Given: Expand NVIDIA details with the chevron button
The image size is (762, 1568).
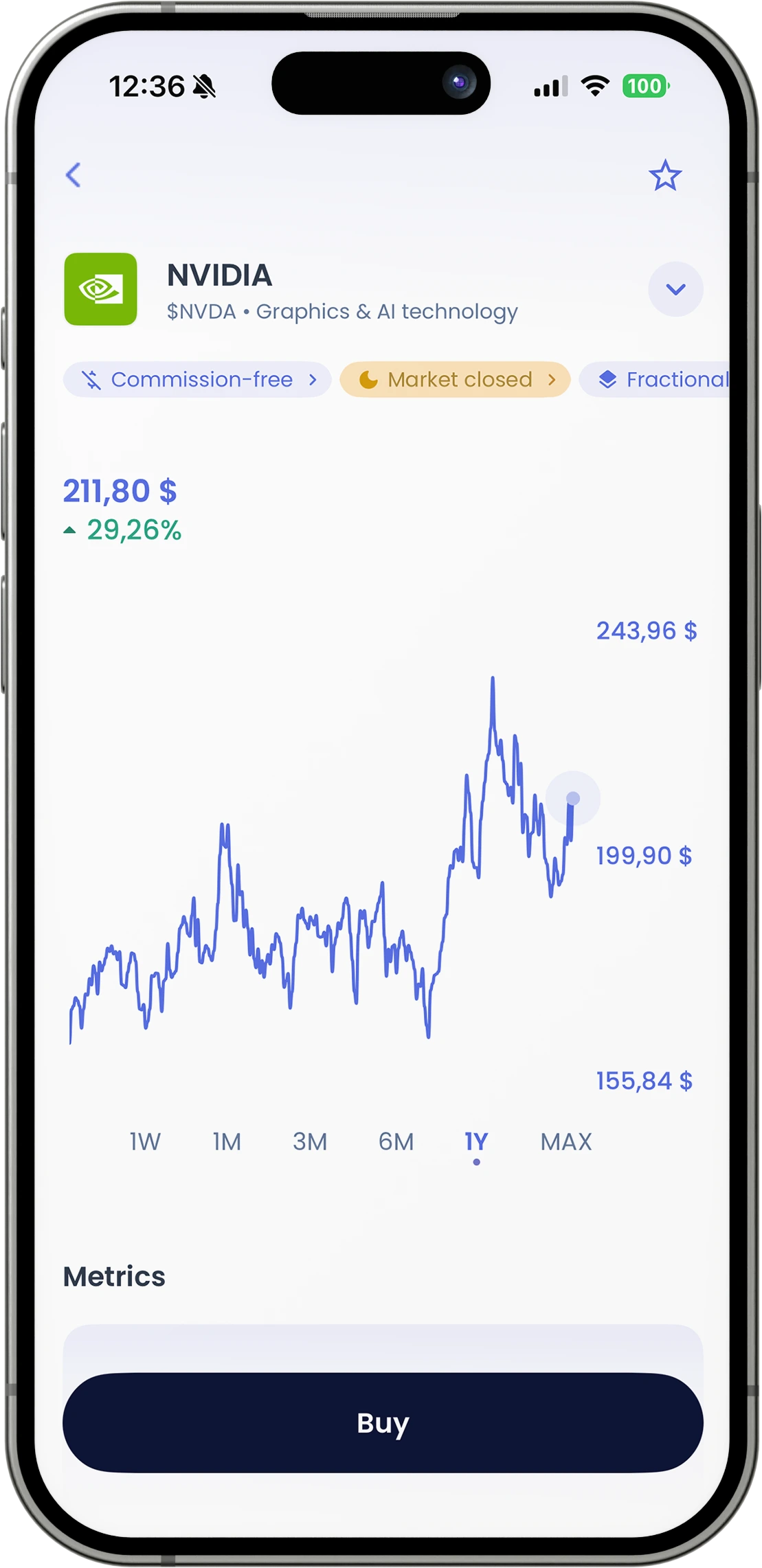Looking at the screenshot, I should (x=675, y=289).
